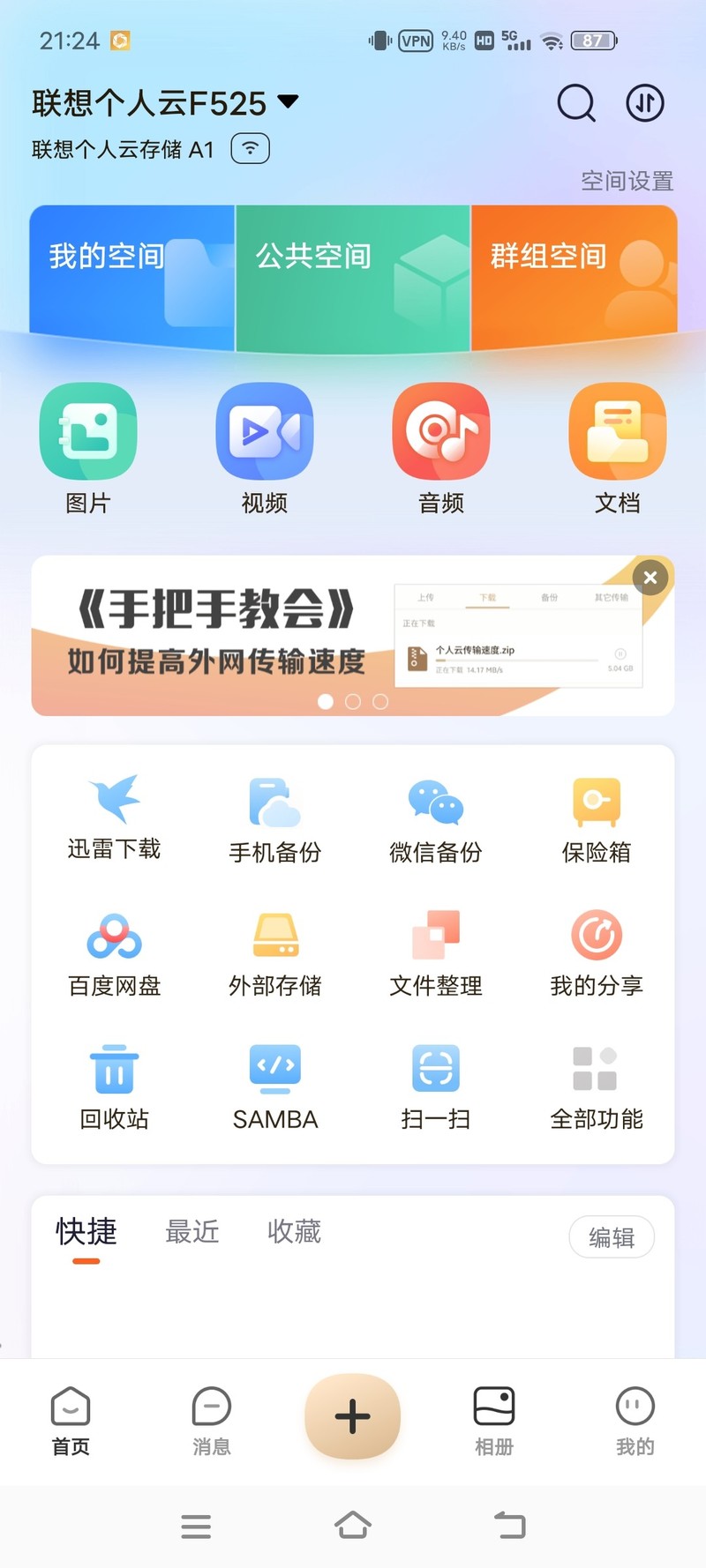Open 微信备份 WeChat backup

click(435, 816)
